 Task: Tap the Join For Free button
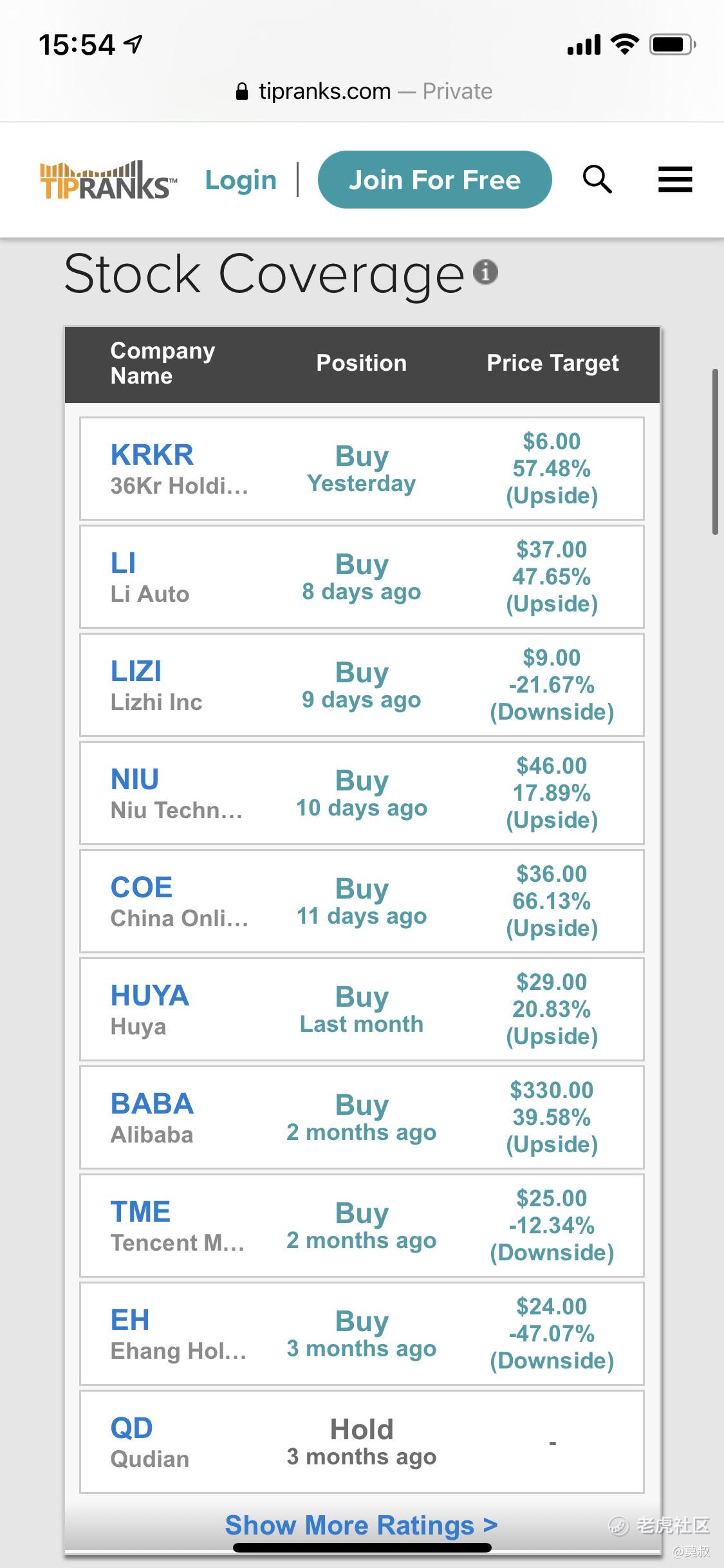click(434, 180)
